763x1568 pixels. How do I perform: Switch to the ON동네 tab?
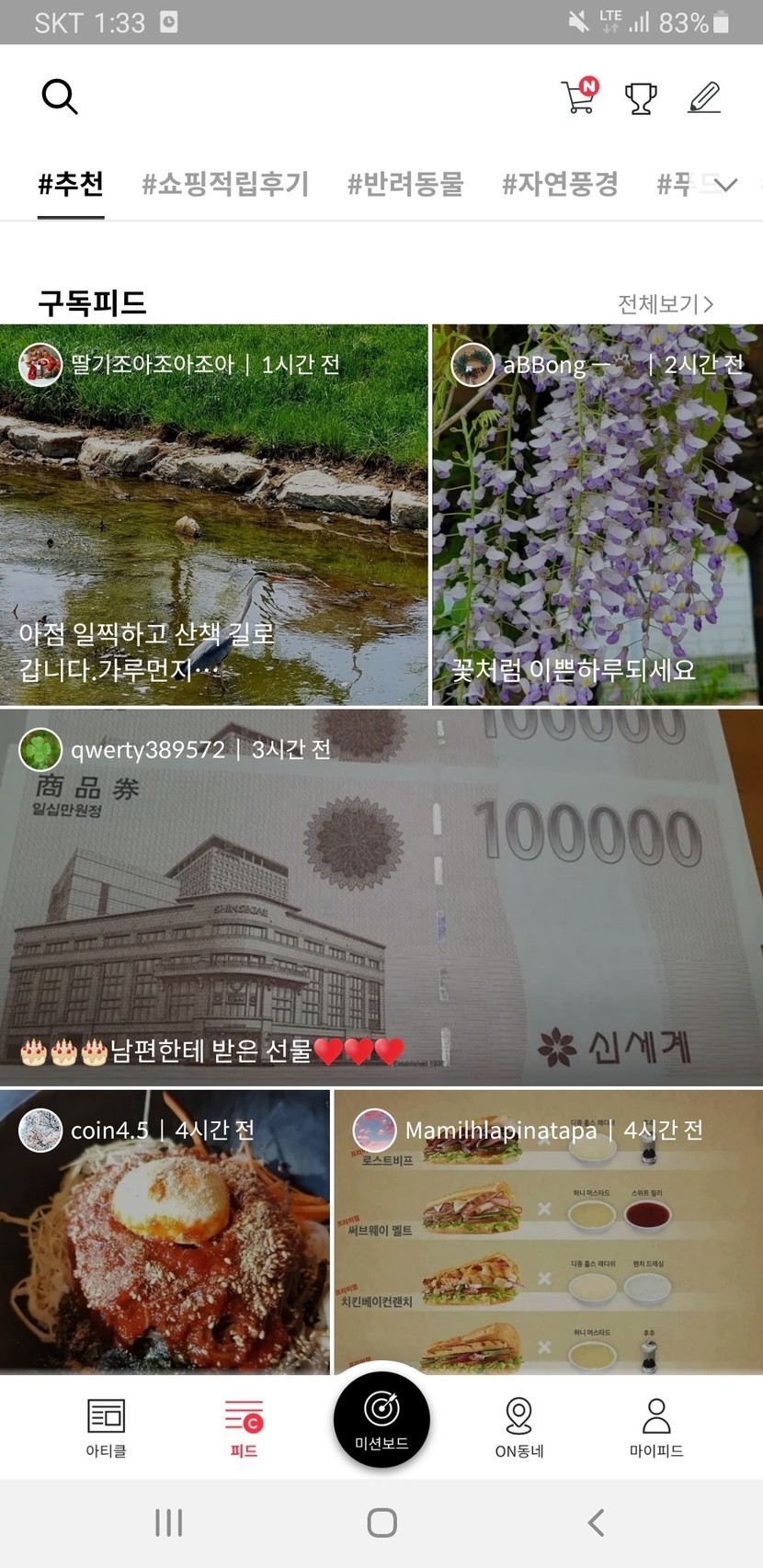(x=519, y=1426)
